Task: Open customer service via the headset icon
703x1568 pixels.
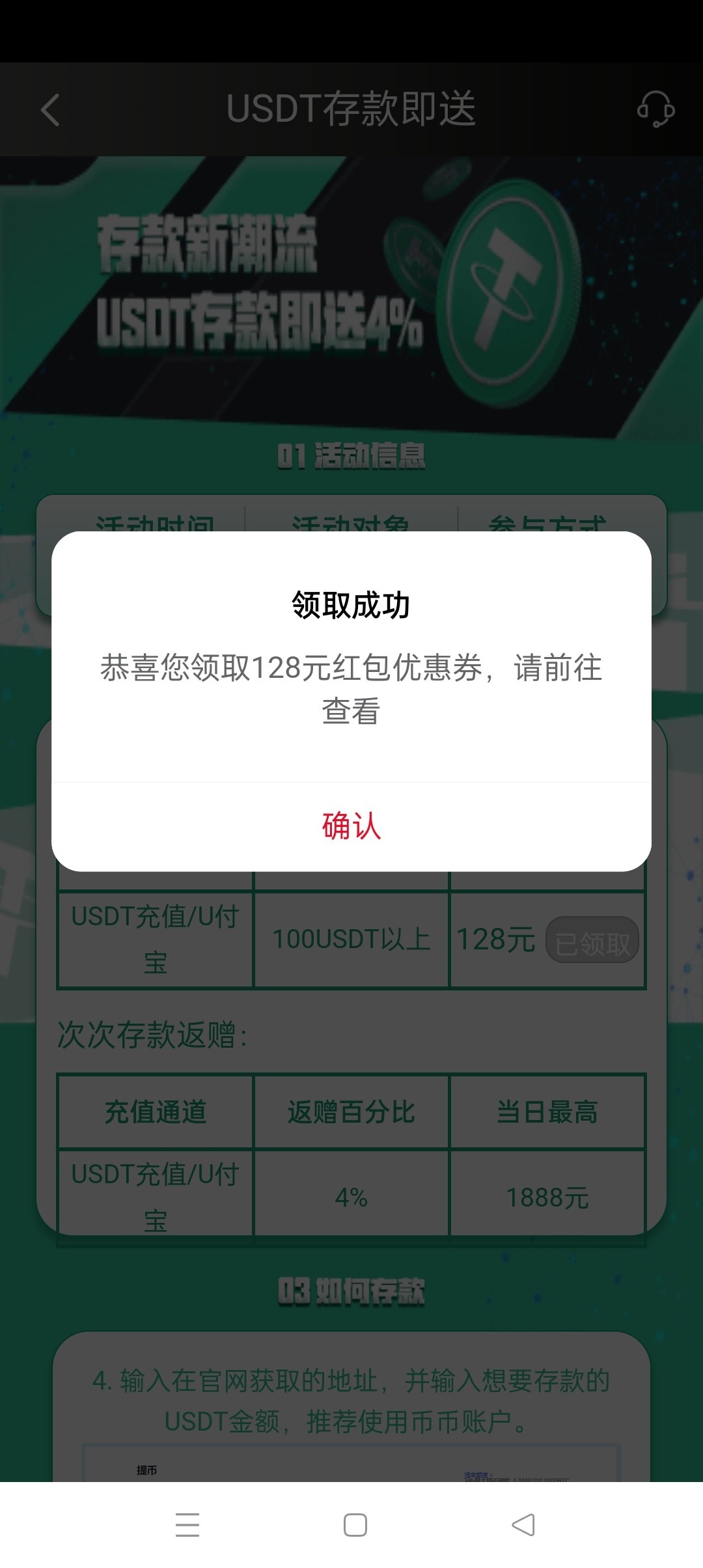Action: click(x=656, y=109)
